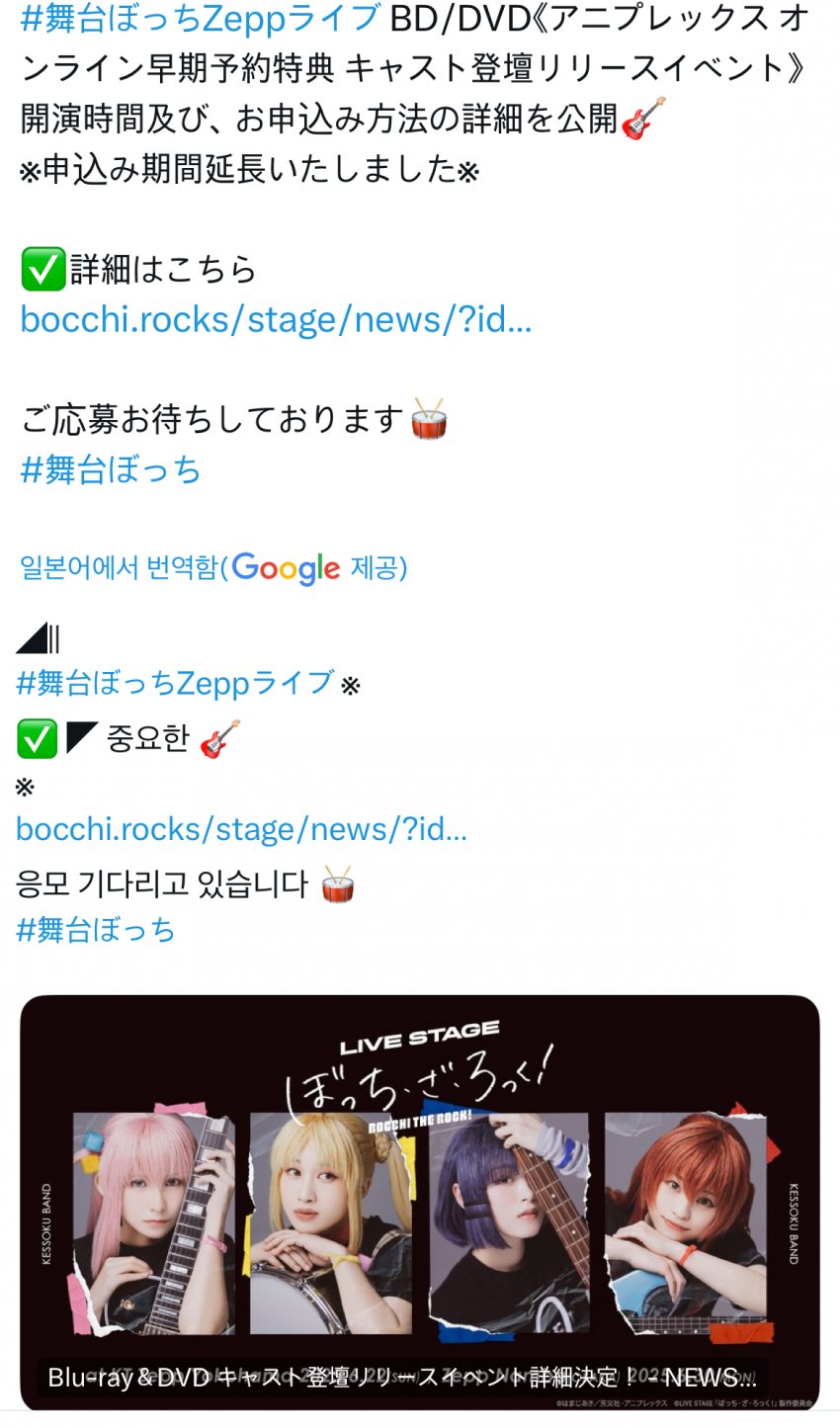The width and height of the screenshot is (840, 1428).
Task: Tap the translated-from-Japanese Google label
Action: click(213, 567)
